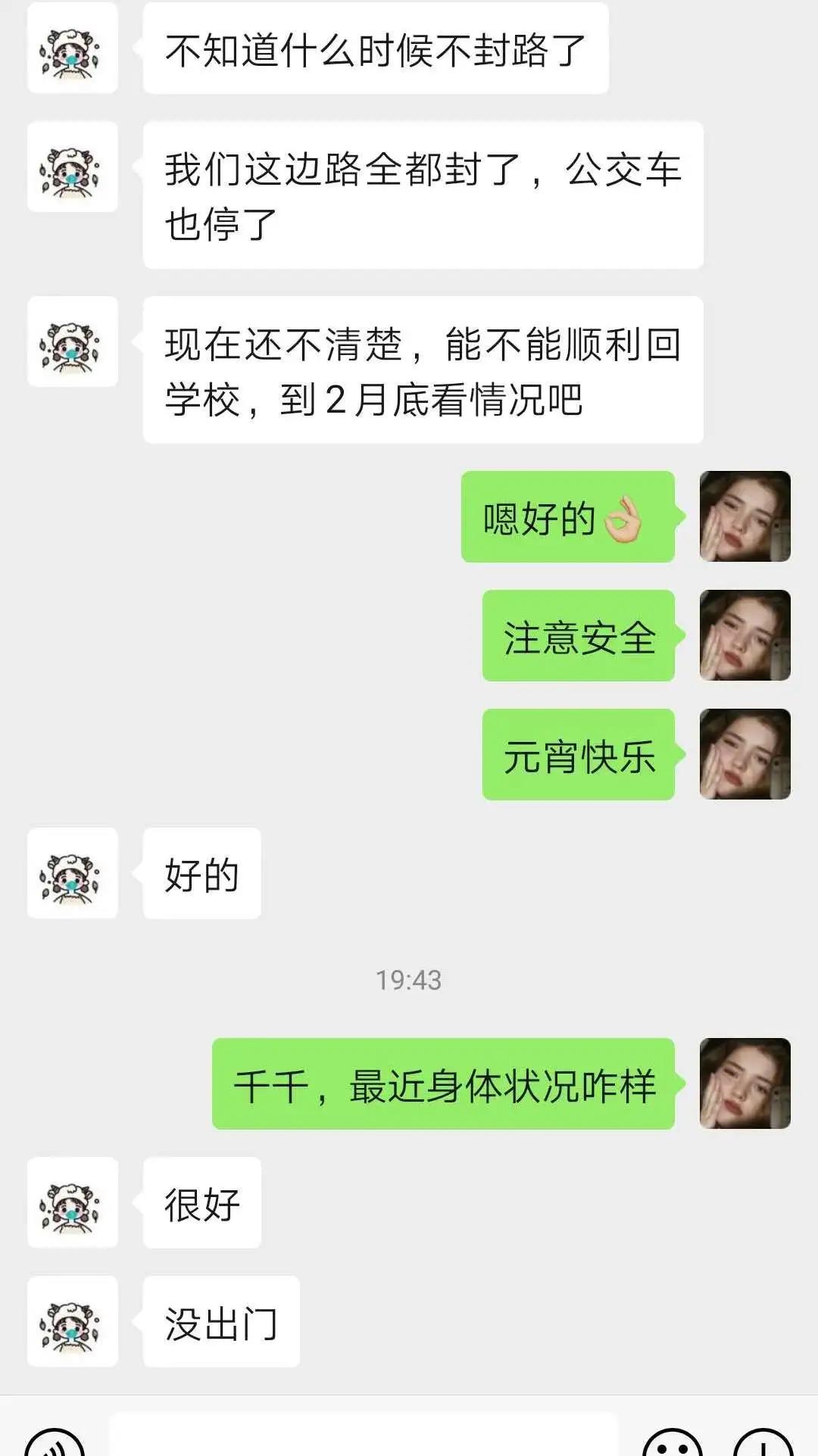The height and width of the screenshot is (1456, 818).
Task: Open contact avatar beside 不知道什么时候不封路了
Action: pyautogui.click(x=73, y=48)
